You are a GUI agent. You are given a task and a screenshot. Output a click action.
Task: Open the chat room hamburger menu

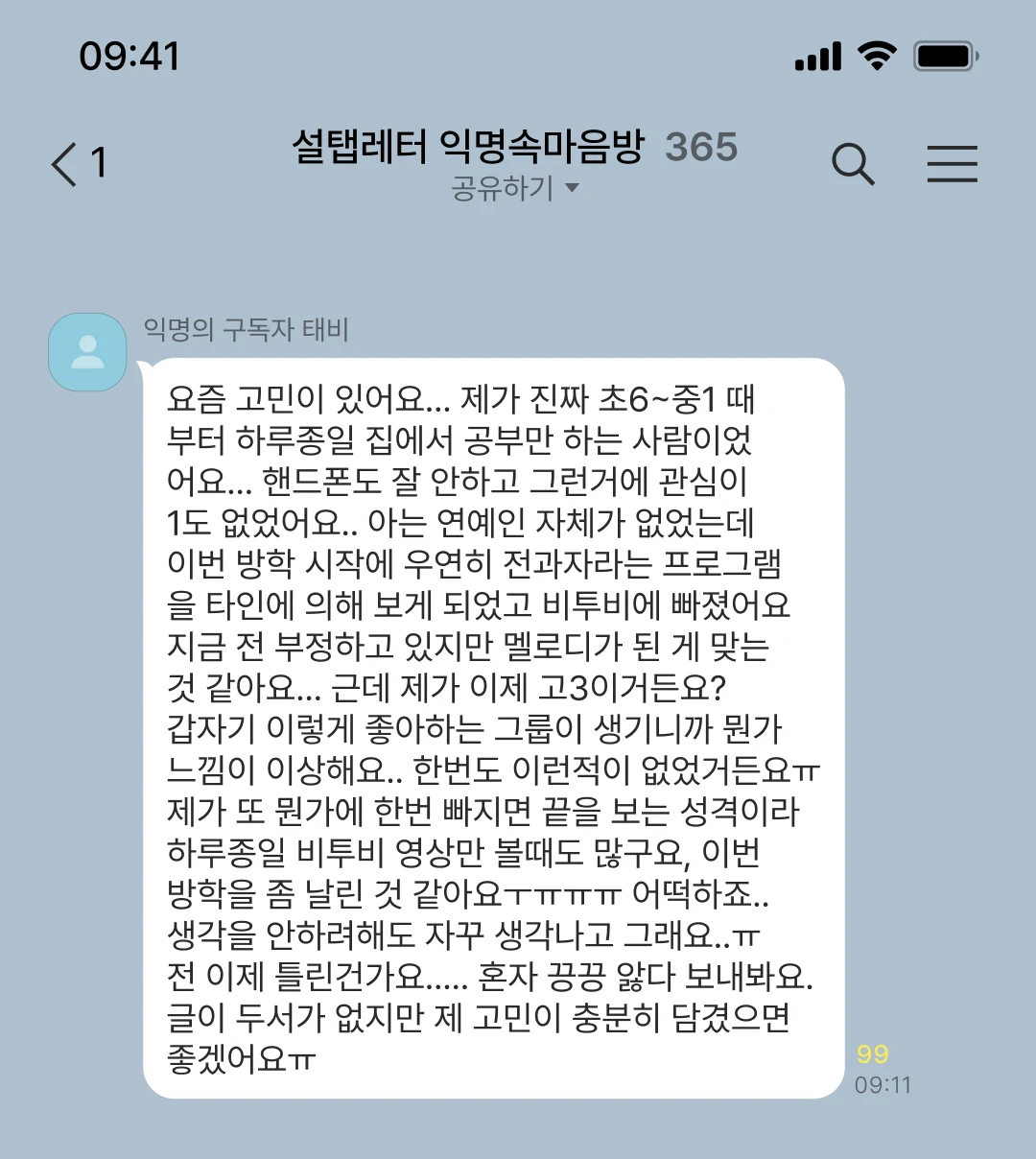(x=952, y=164)
